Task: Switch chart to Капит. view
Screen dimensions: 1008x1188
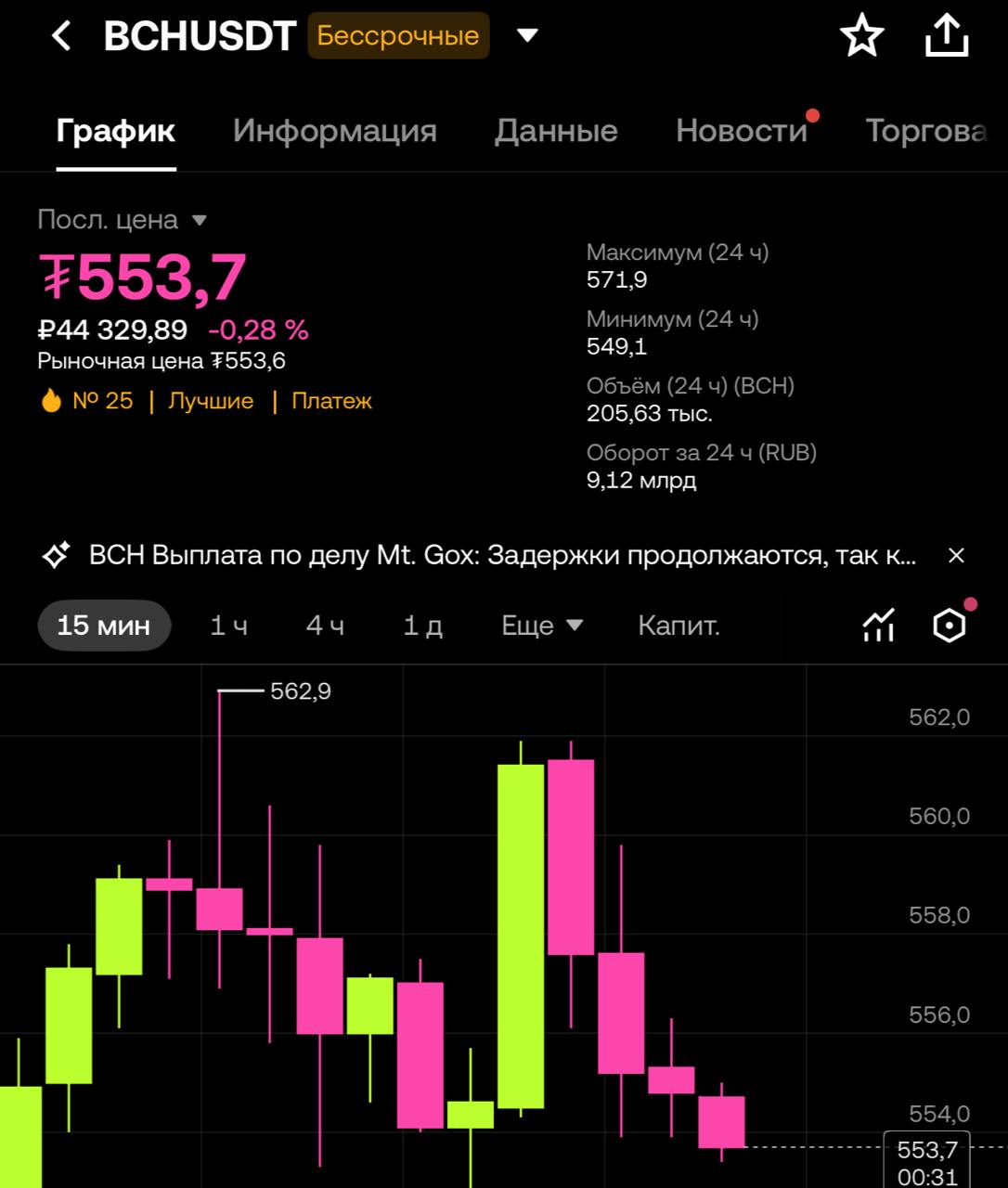Action: click(678, 626)
